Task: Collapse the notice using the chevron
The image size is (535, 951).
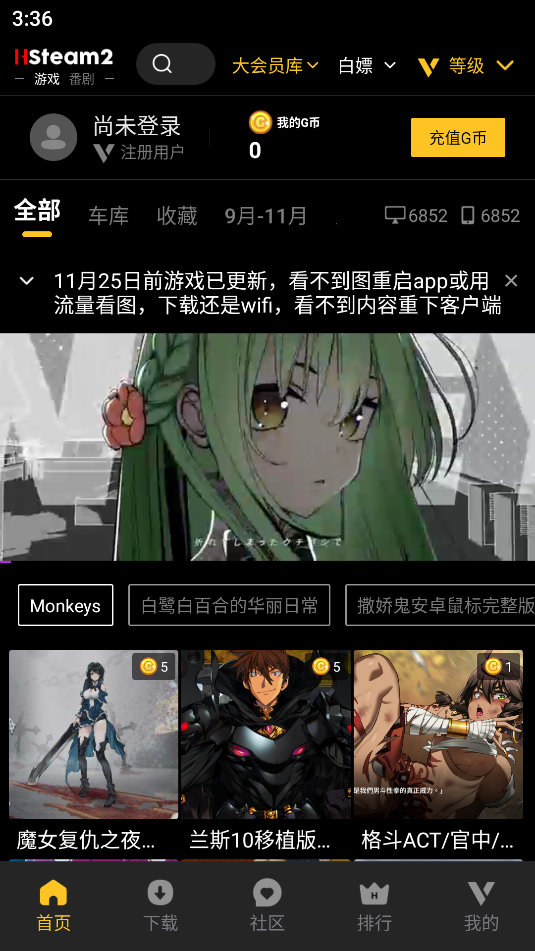Action: 26,280
